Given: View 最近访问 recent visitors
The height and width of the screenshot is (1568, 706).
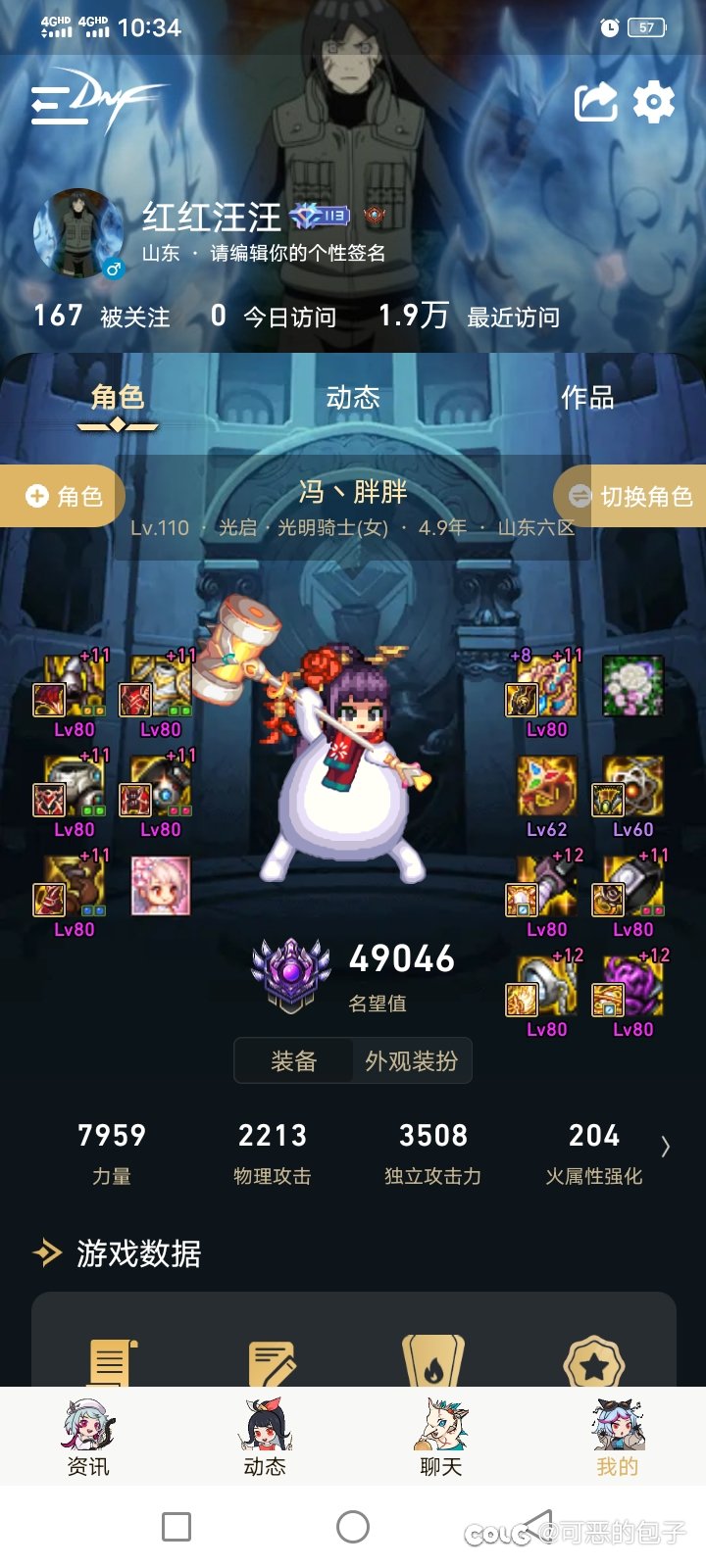Looking at the screenshot, I should 469,316.
